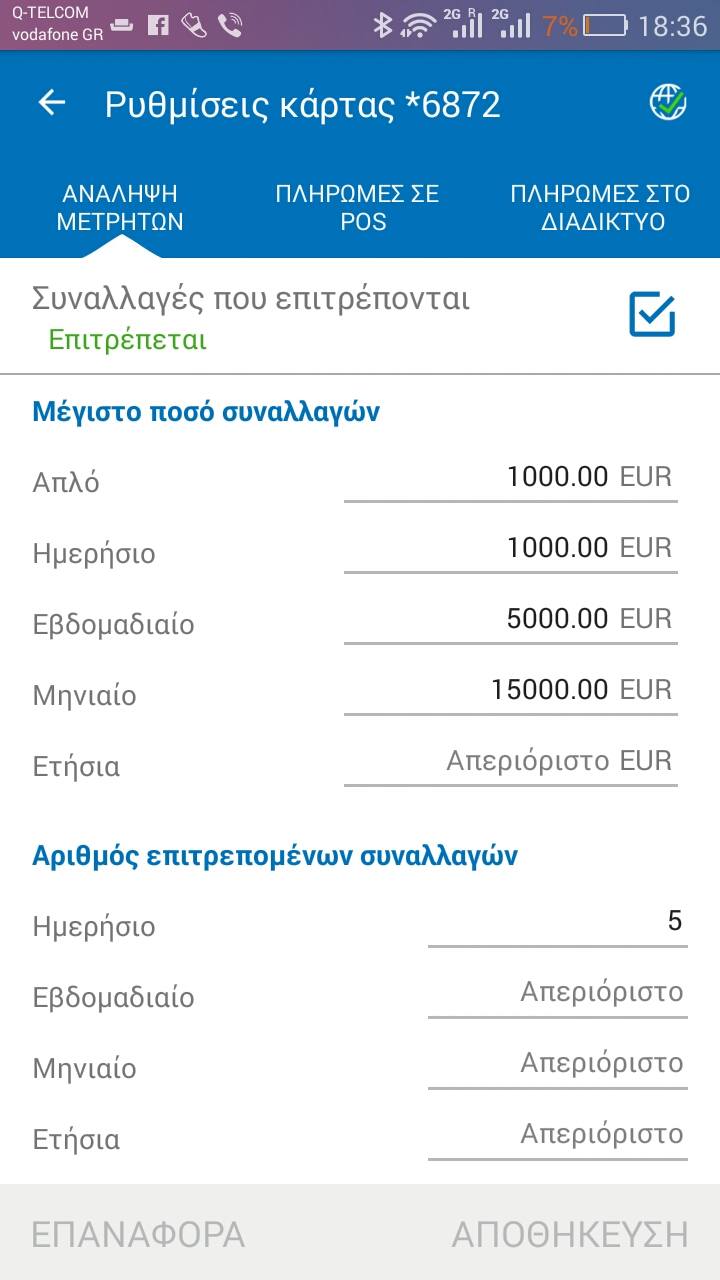Screen dimensions: 720x1280
Task: Go back using the arrow icon
Action: click(51, 103)
